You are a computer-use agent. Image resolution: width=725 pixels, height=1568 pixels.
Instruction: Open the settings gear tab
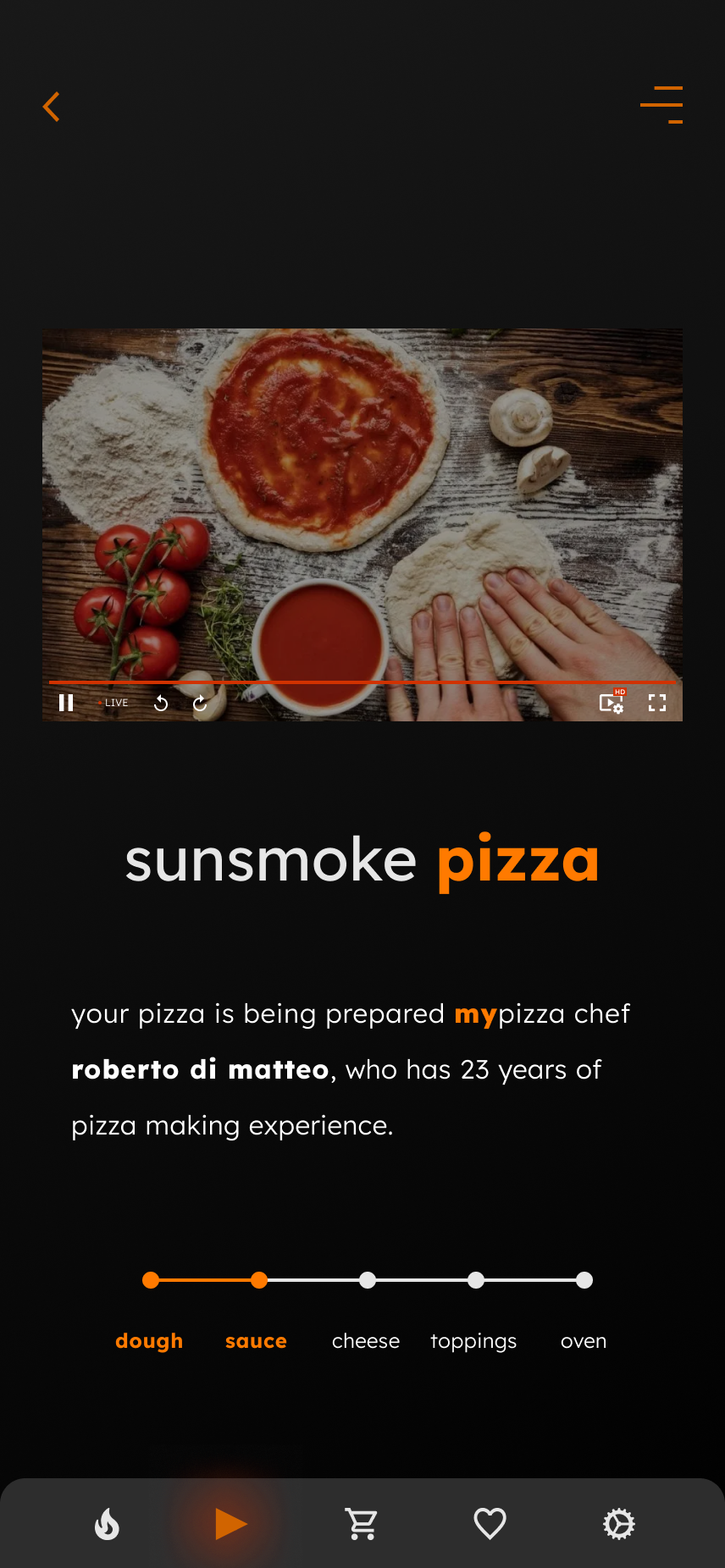click(618, 1524)
